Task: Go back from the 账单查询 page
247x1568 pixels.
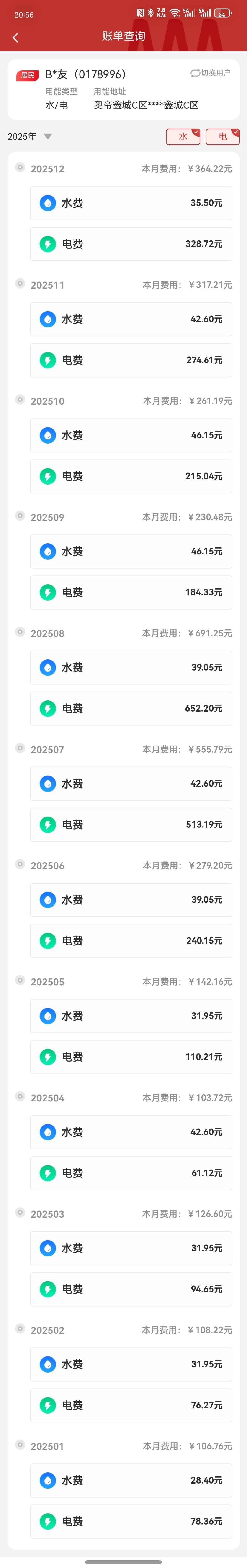Action: click(15, 37)
